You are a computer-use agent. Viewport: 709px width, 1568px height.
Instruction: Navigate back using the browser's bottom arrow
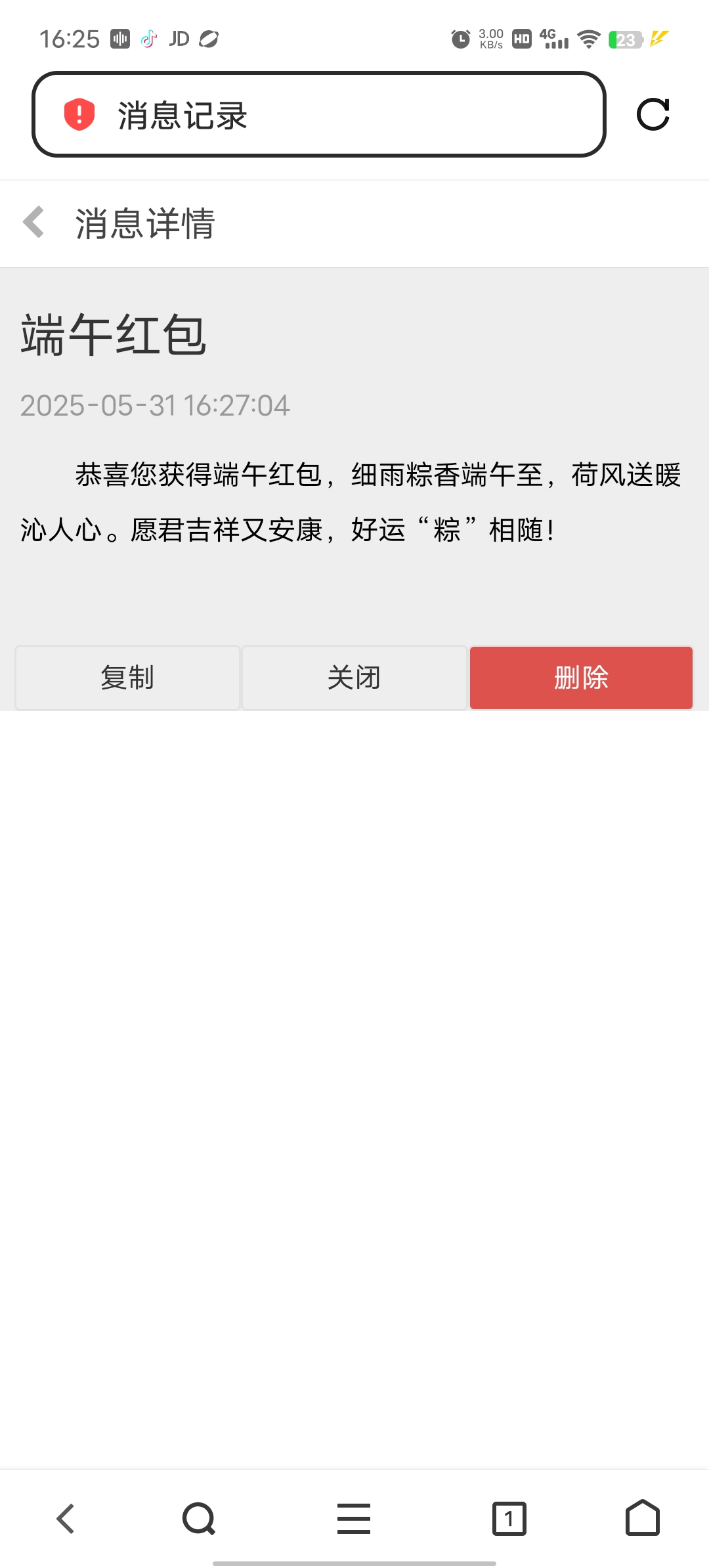[66, 1518]
